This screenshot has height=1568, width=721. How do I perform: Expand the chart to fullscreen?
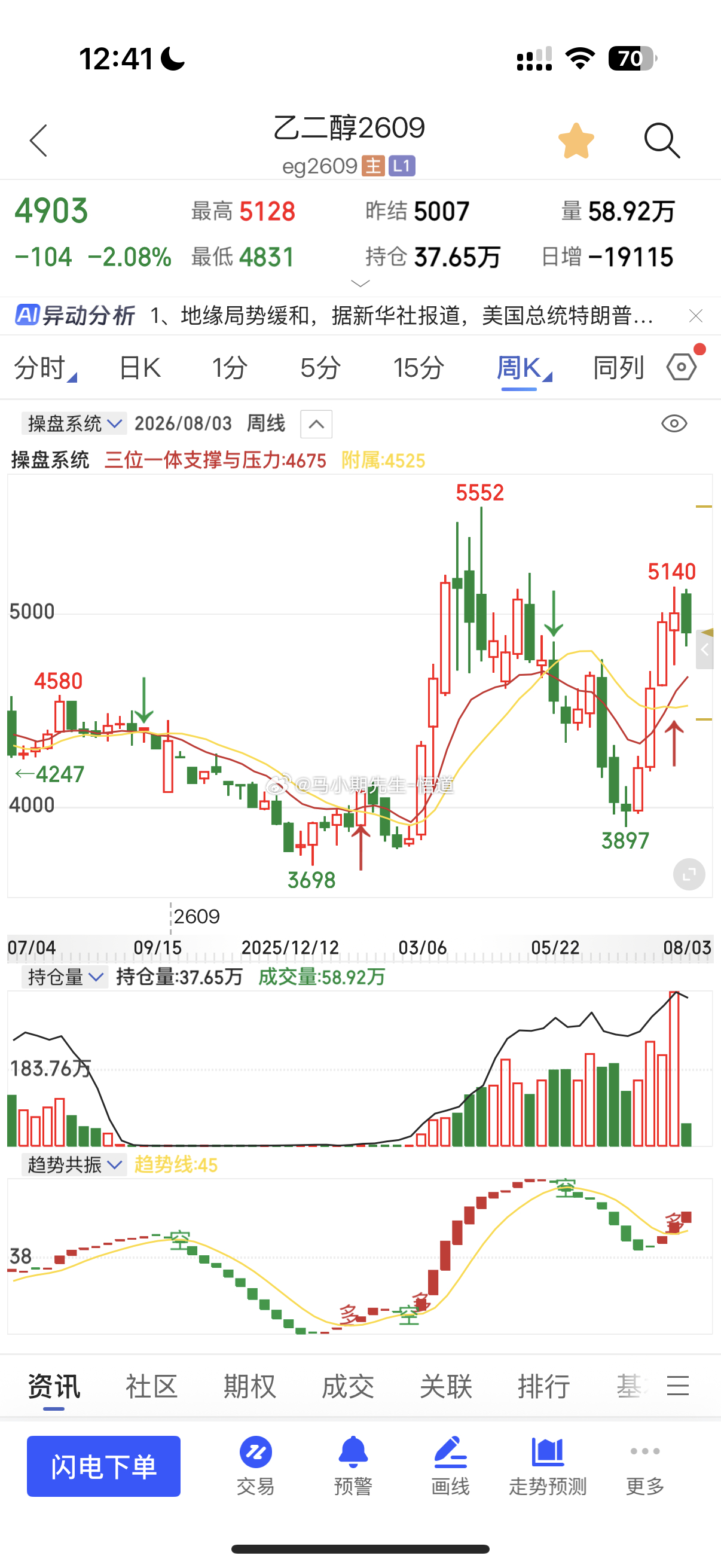pyautogui.click(x=689, y=875)
